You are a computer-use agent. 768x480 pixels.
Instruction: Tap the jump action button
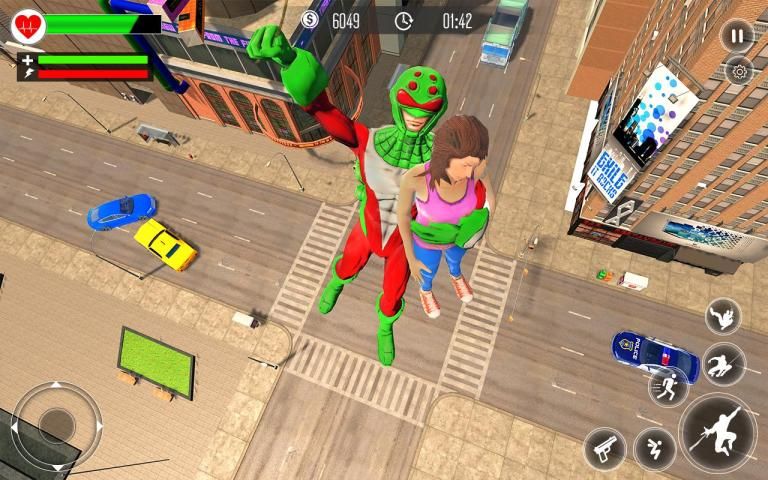[x=654, y=448]
